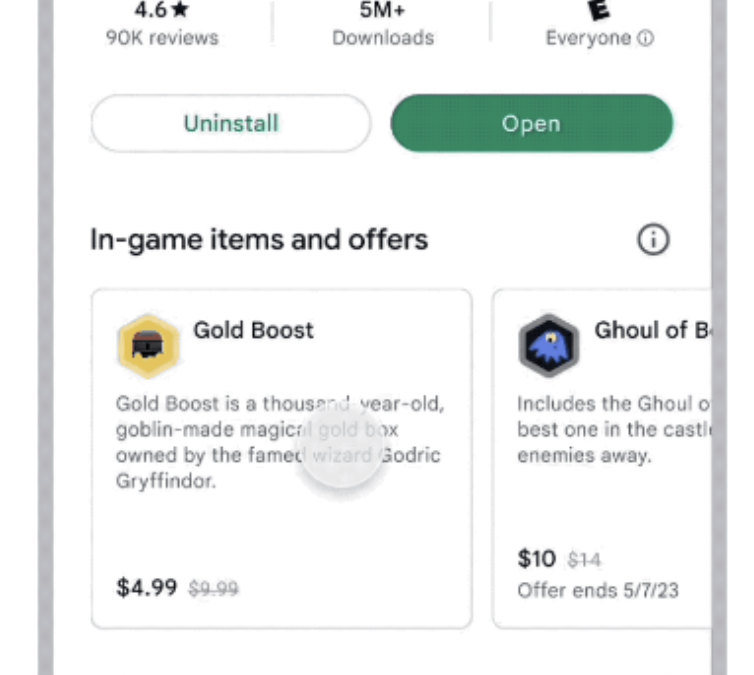View info about in-game items and offers
Image resolution: width=754 pixels, height=675 pixels.
click(653, 240)
